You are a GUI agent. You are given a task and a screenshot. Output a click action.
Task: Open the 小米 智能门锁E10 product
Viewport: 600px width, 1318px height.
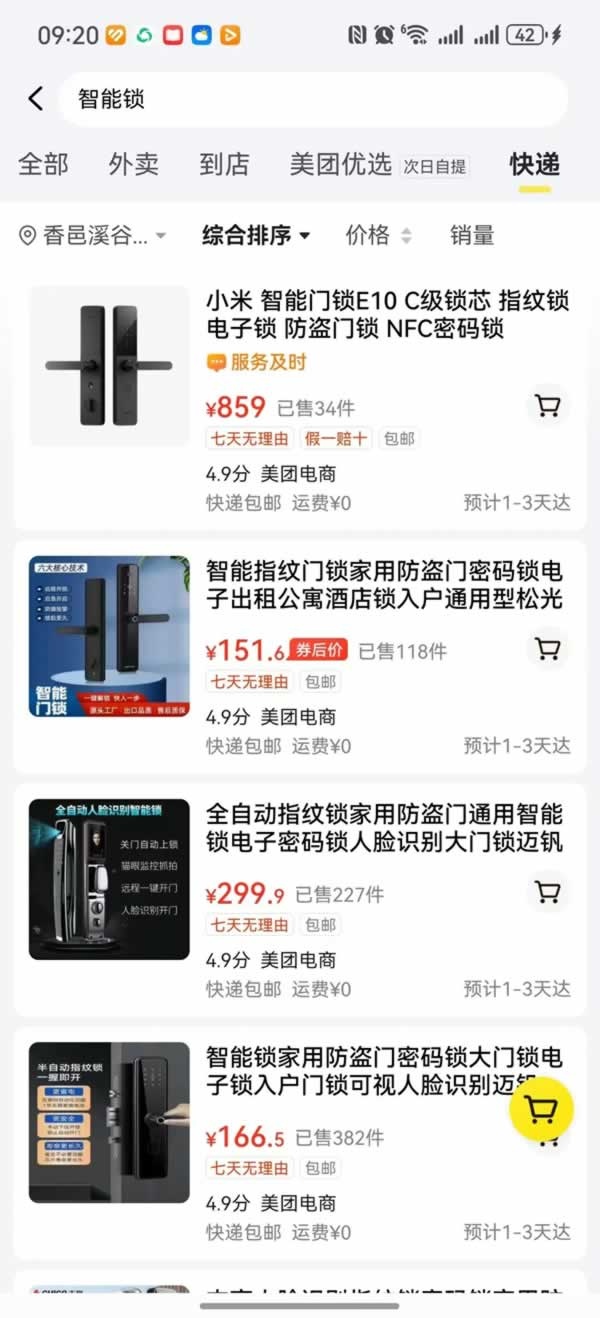coord(386,314)
